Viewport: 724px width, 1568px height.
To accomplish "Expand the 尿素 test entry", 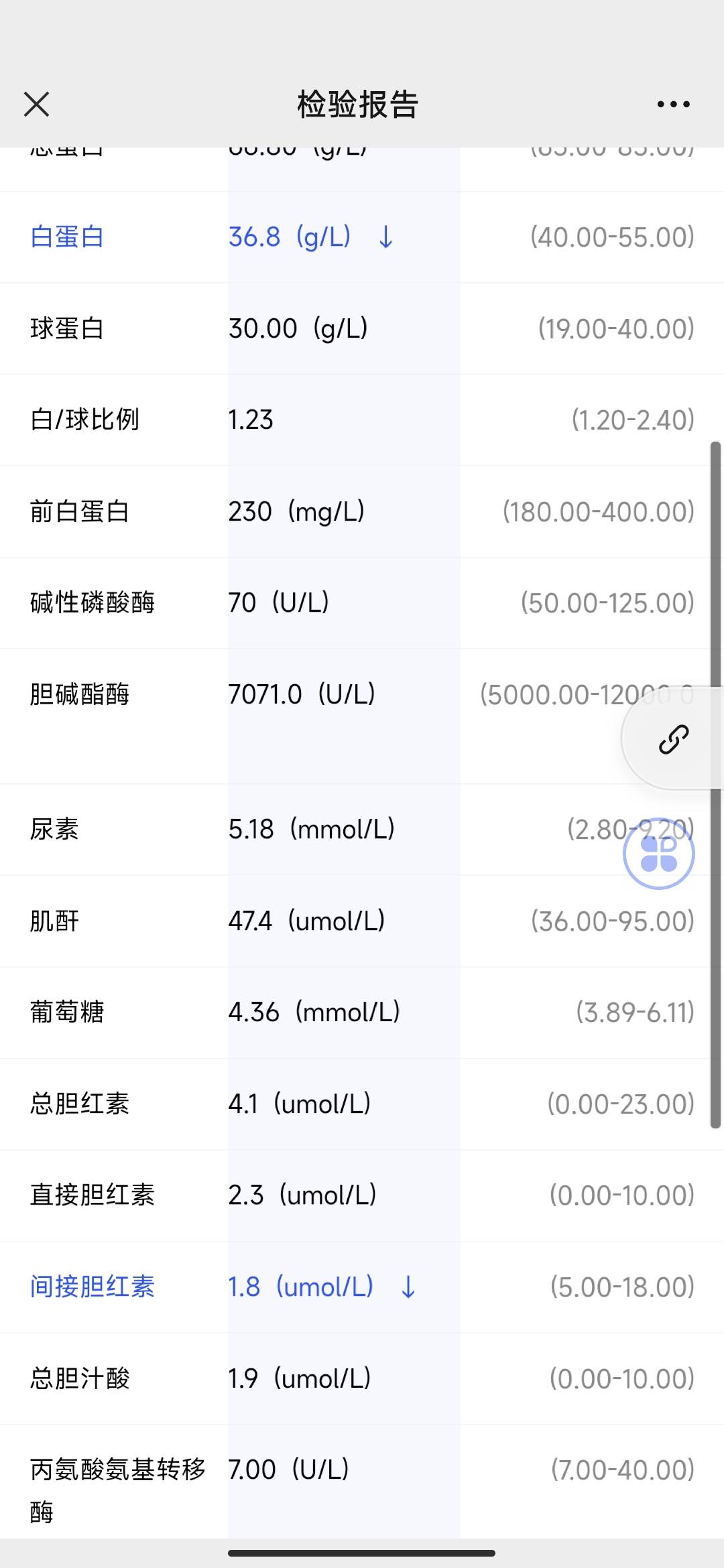I will 268,830.
